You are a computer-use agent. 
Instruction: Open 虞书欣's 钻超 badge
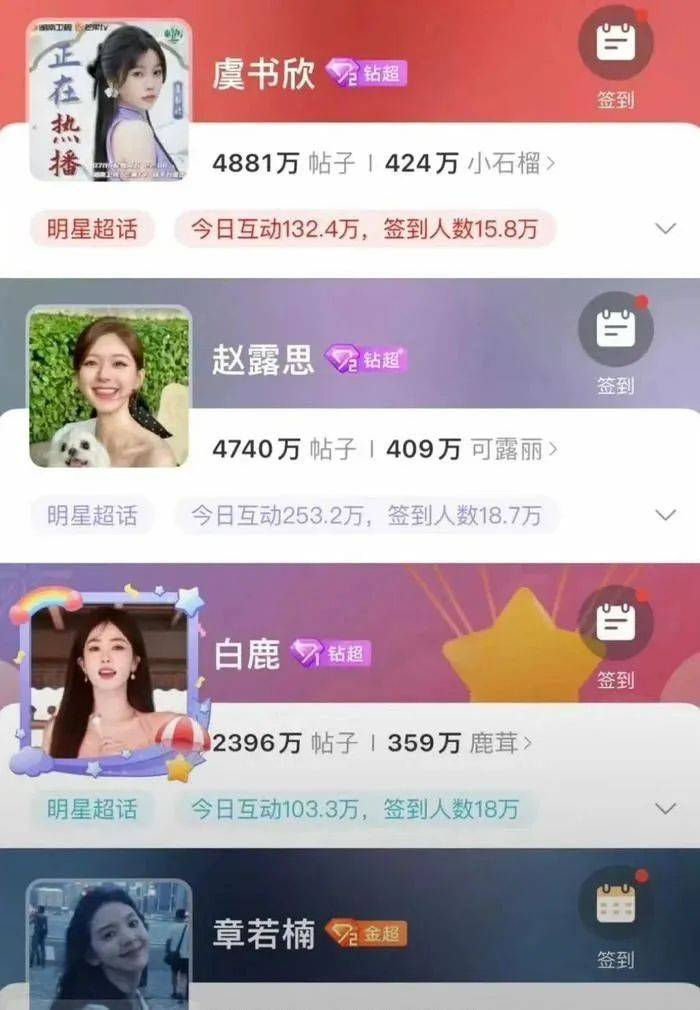(x=367, y=73)
